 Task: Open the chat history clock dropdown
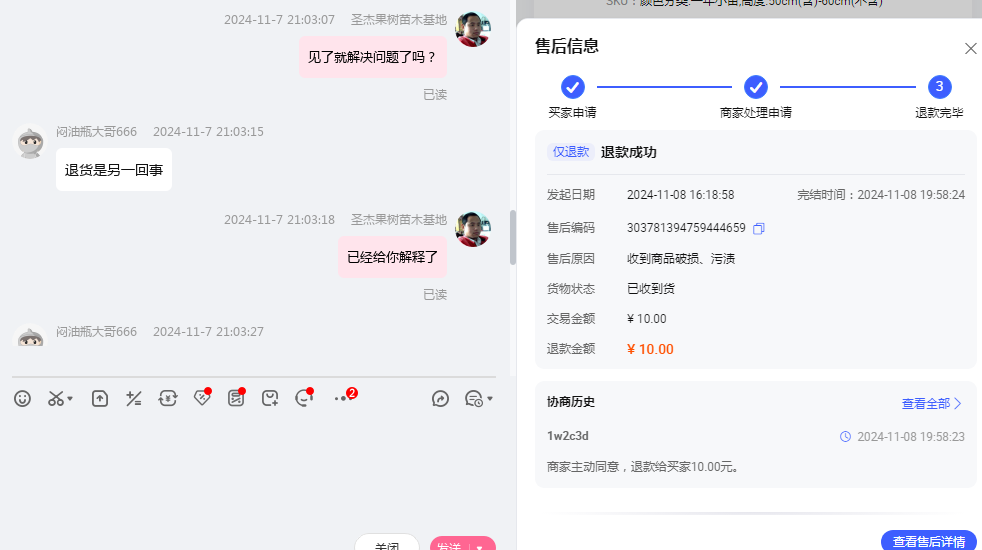click(478, 398)
